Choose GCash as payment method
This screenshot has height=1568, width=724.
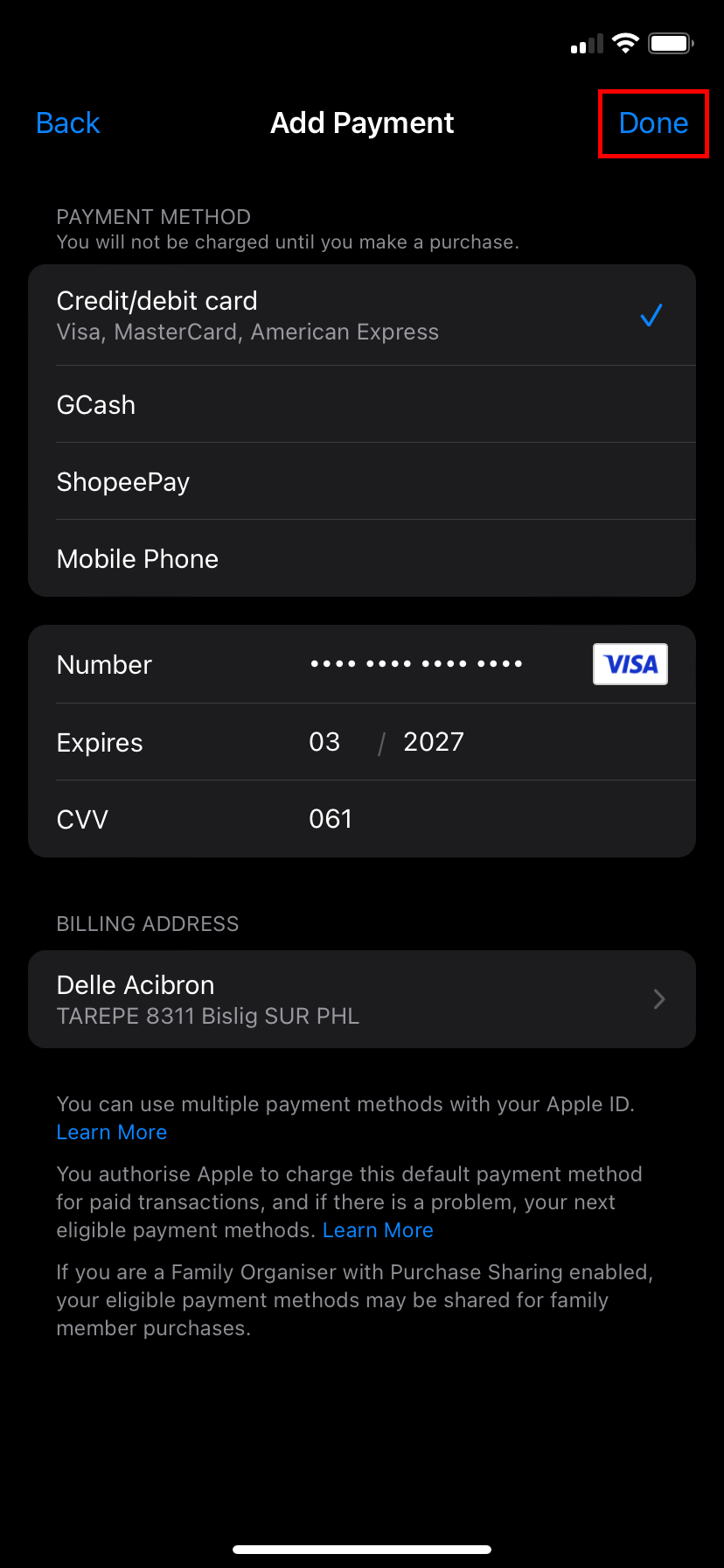[362, 404]
